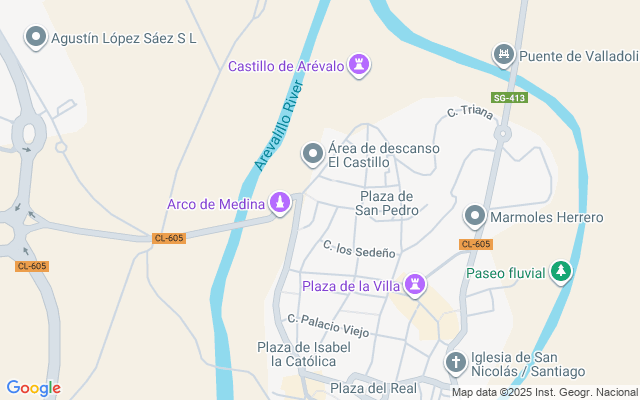The image size is (640, 400).
Task: Open the Castillo de Arévalo marker
Action: (360, 66)
